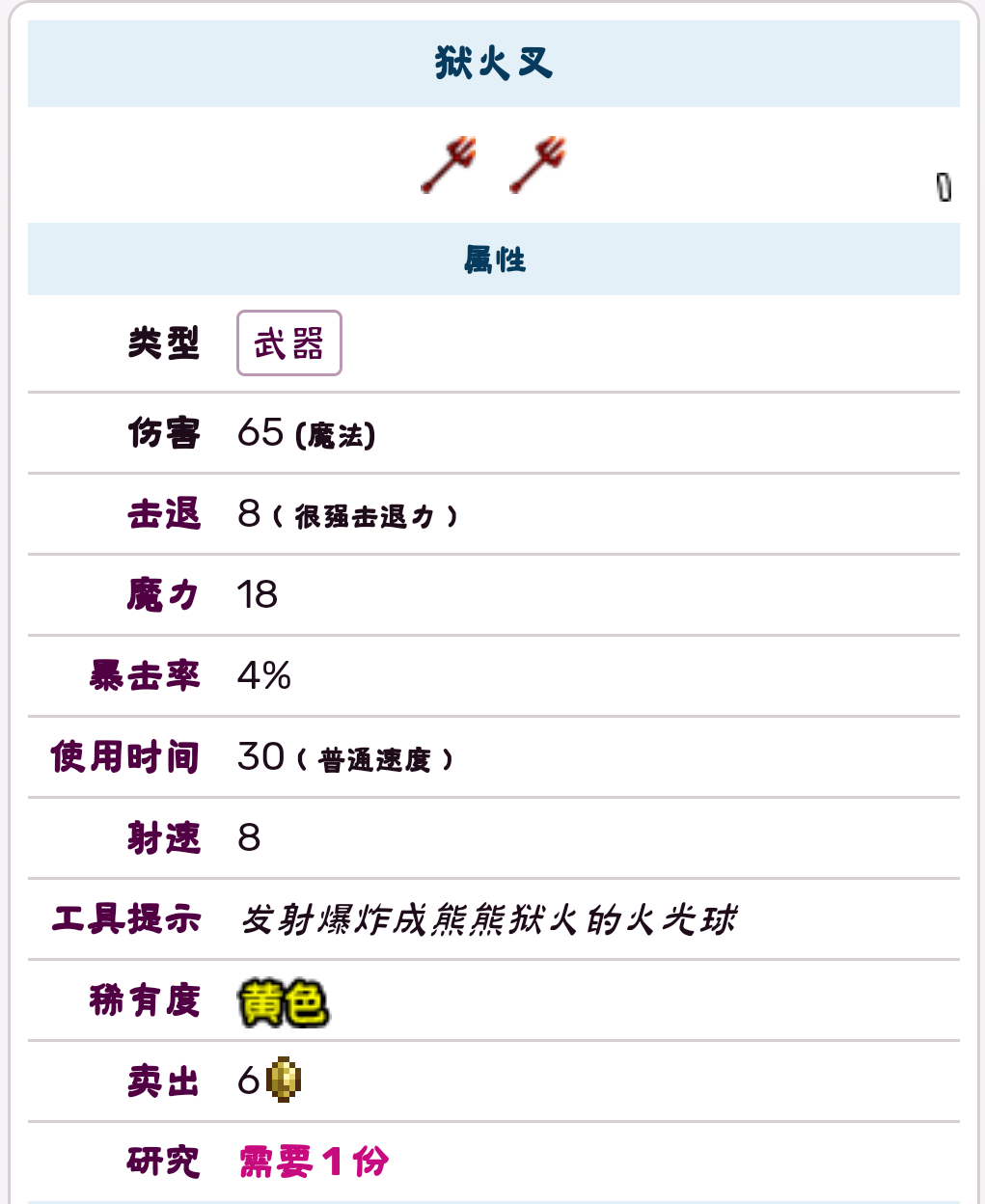985x1204 pixels.
Task: Open the 使用时间 link
Action: 125,757
